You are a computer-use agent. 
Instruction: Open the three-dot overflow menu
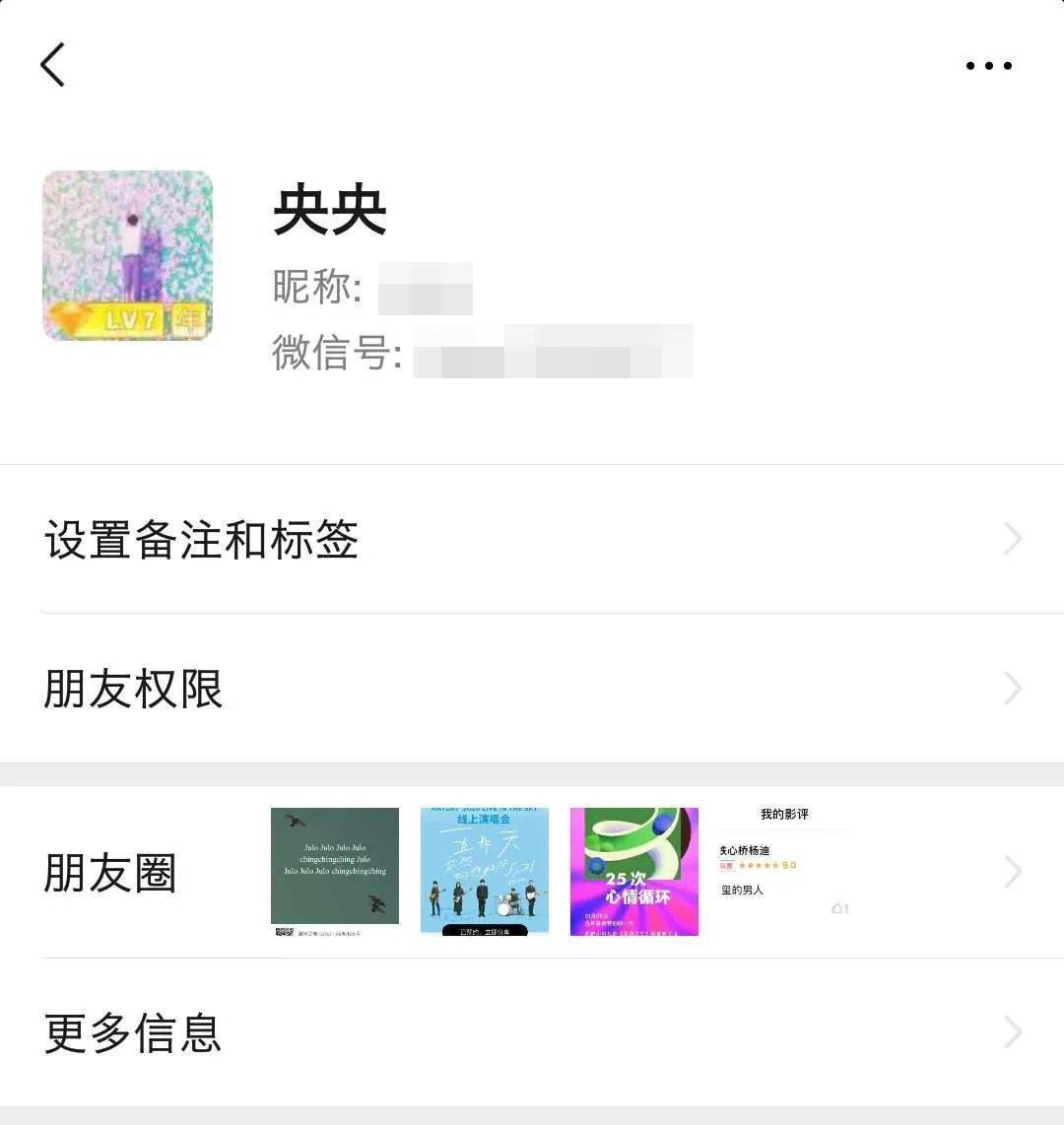pos(988,66)
